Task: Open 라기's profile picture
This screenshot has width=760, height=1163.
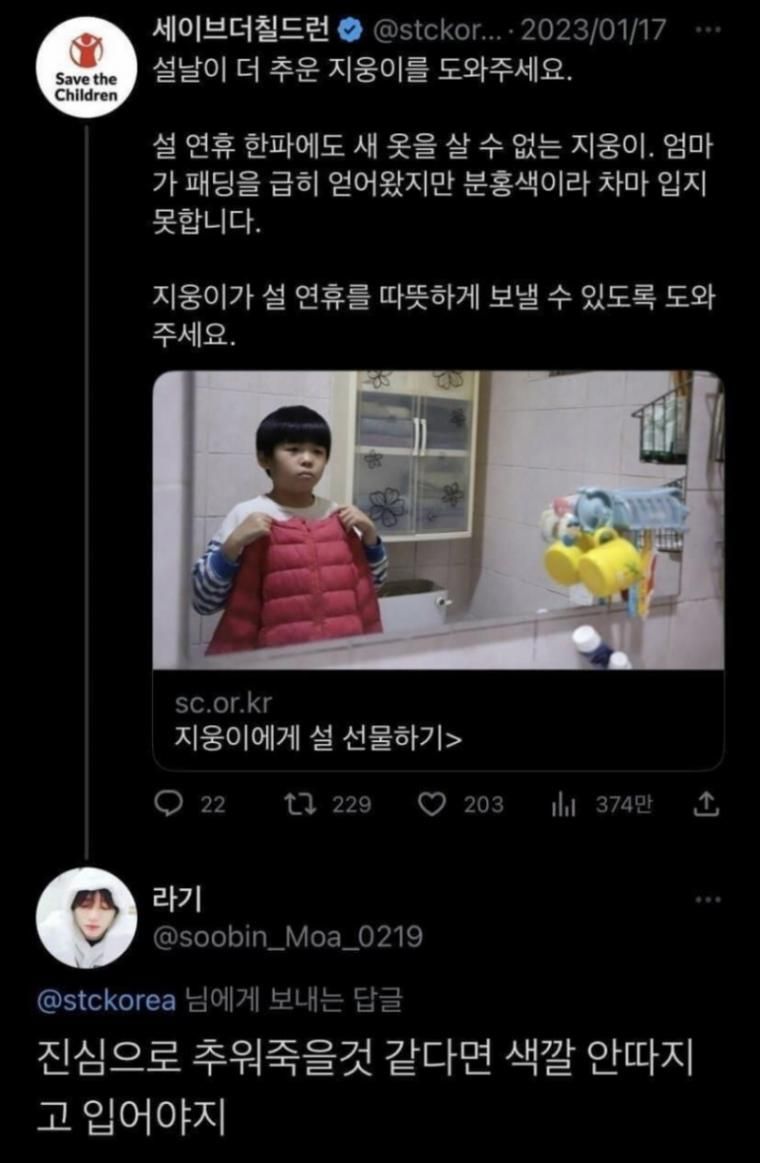Action: tap(86, 918)
